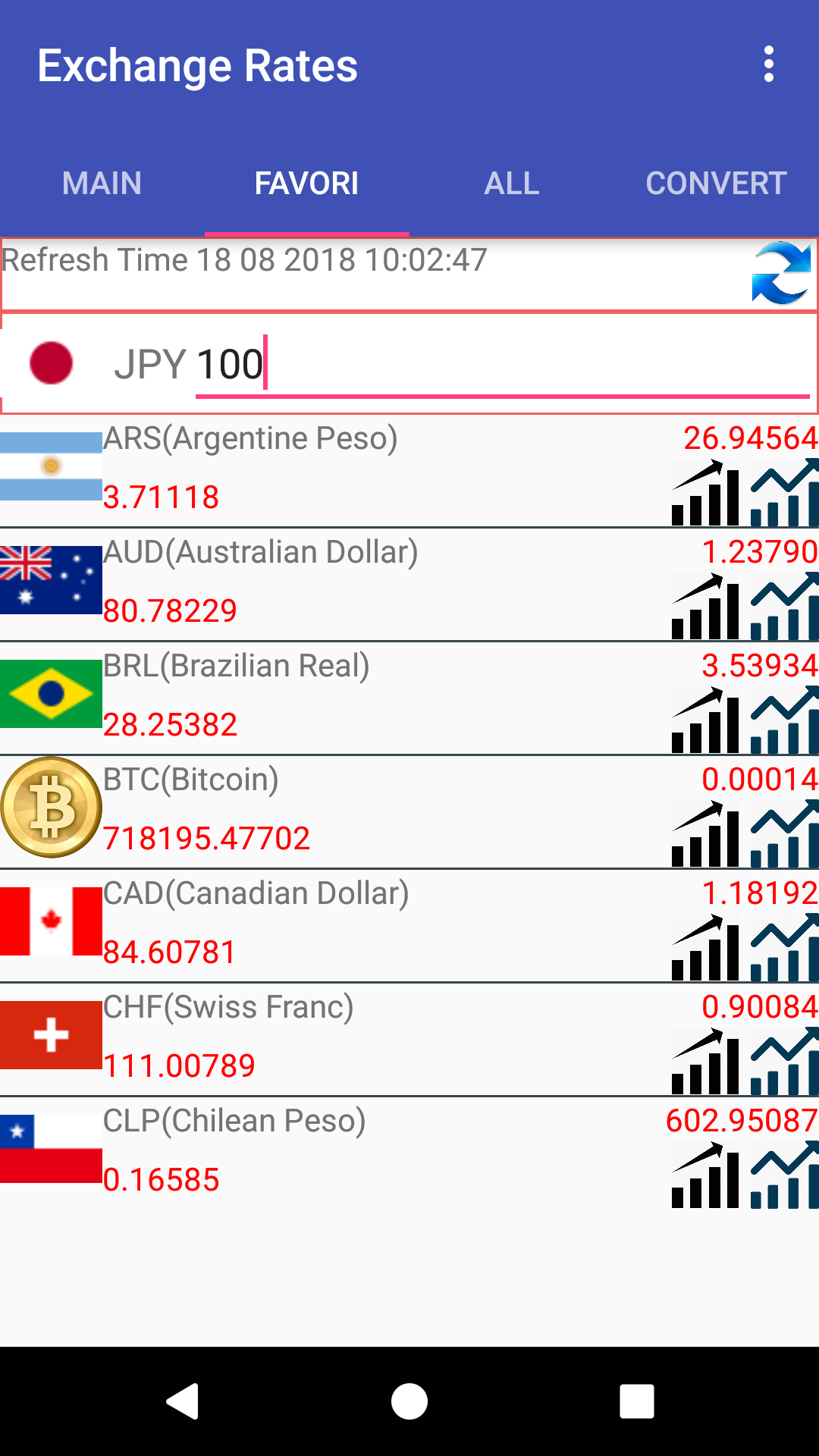The height and width of the screenshot is (1456, 819).
Task: Edit the JPY amount field
Action: coord(500,365)
